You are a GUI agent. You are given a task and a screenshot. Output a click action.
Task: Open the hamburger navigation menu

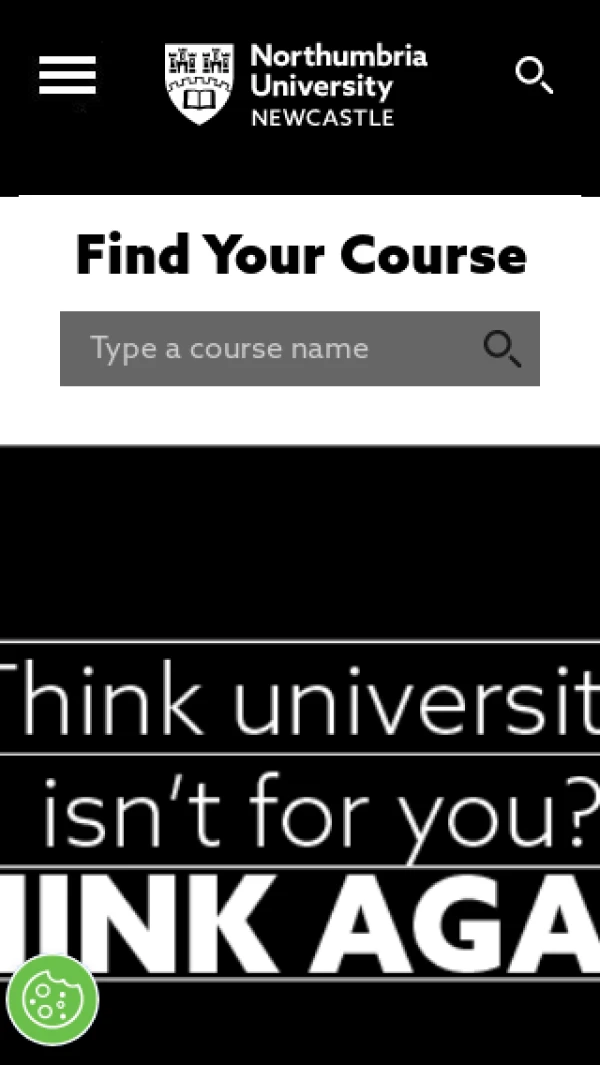tap(67, 75)
